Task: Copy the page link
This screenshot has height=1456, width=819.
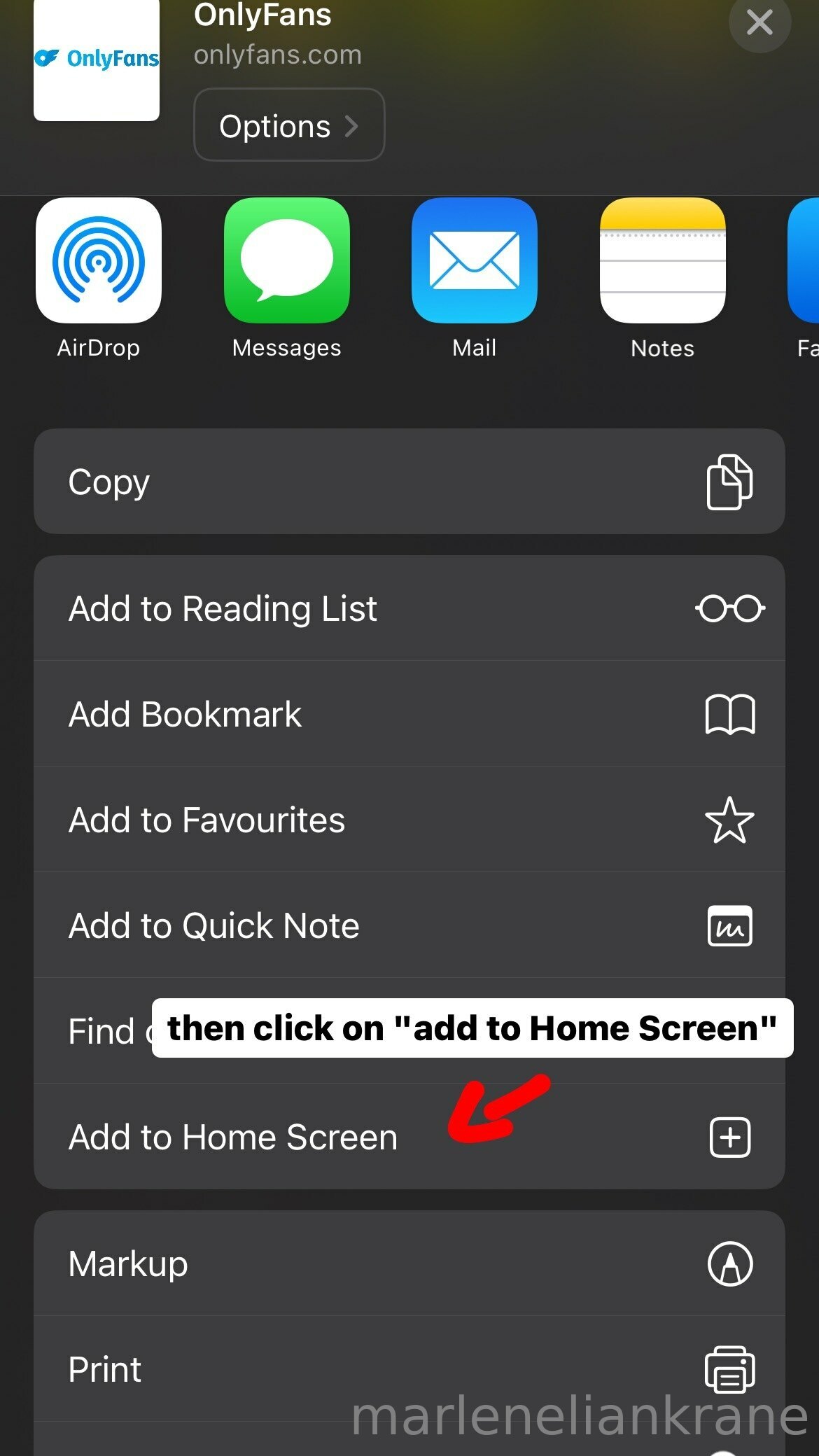Action: coord(409,482)
